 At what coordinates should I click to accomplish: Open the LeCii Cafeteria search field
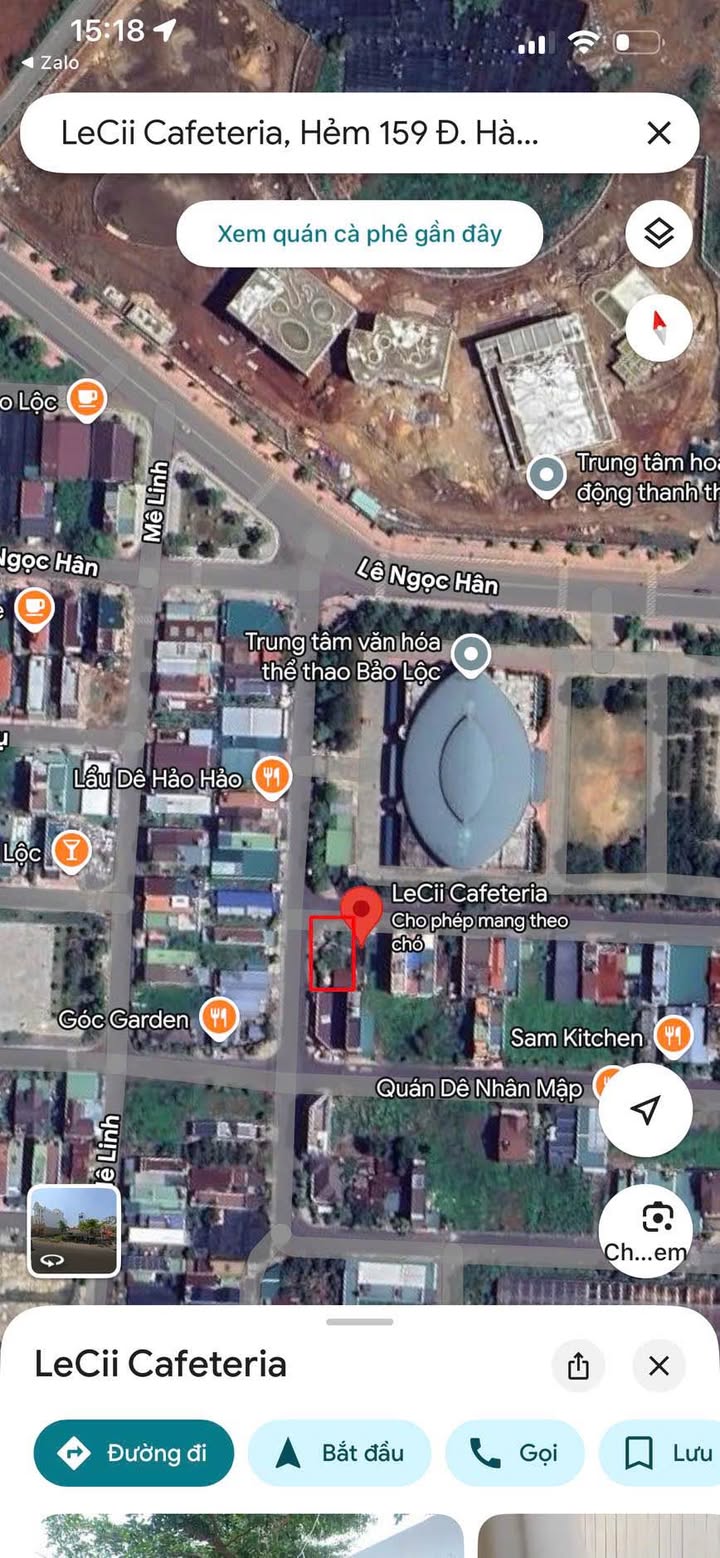tap(300, 133)
